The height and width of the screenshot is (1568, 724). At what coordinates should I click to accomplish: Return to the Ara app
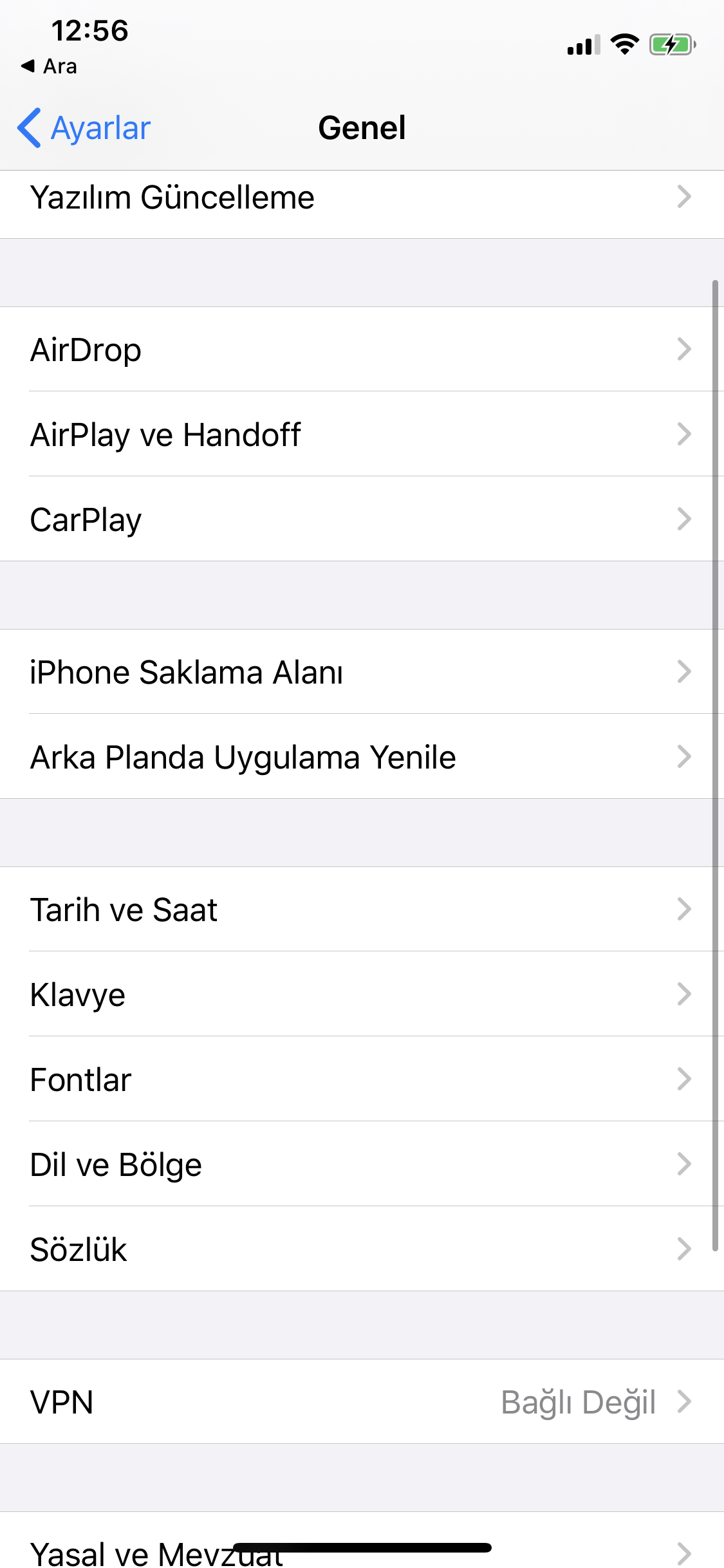click(50, 66)
